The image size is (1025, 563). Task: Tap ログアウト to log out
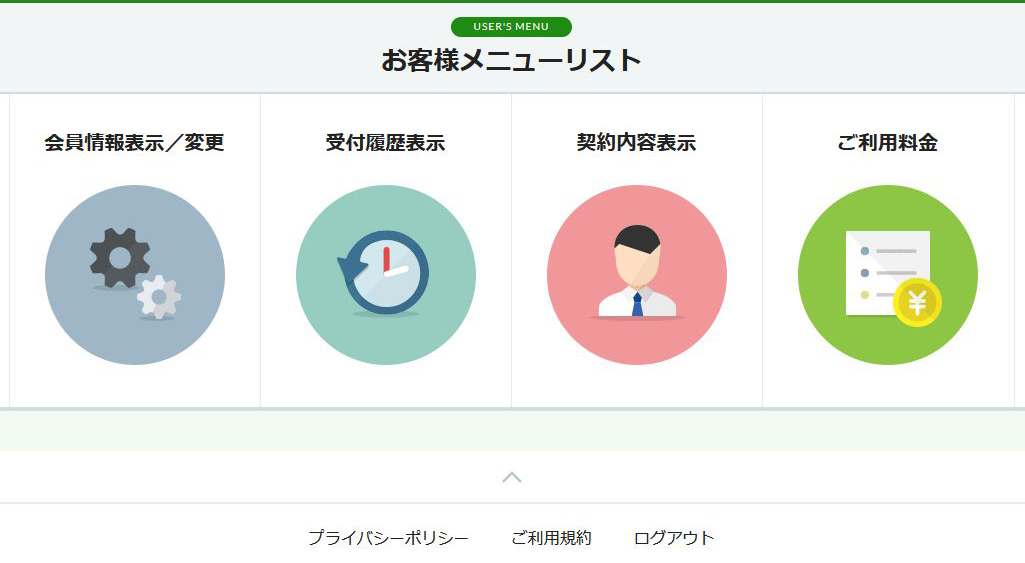(674, 538)
